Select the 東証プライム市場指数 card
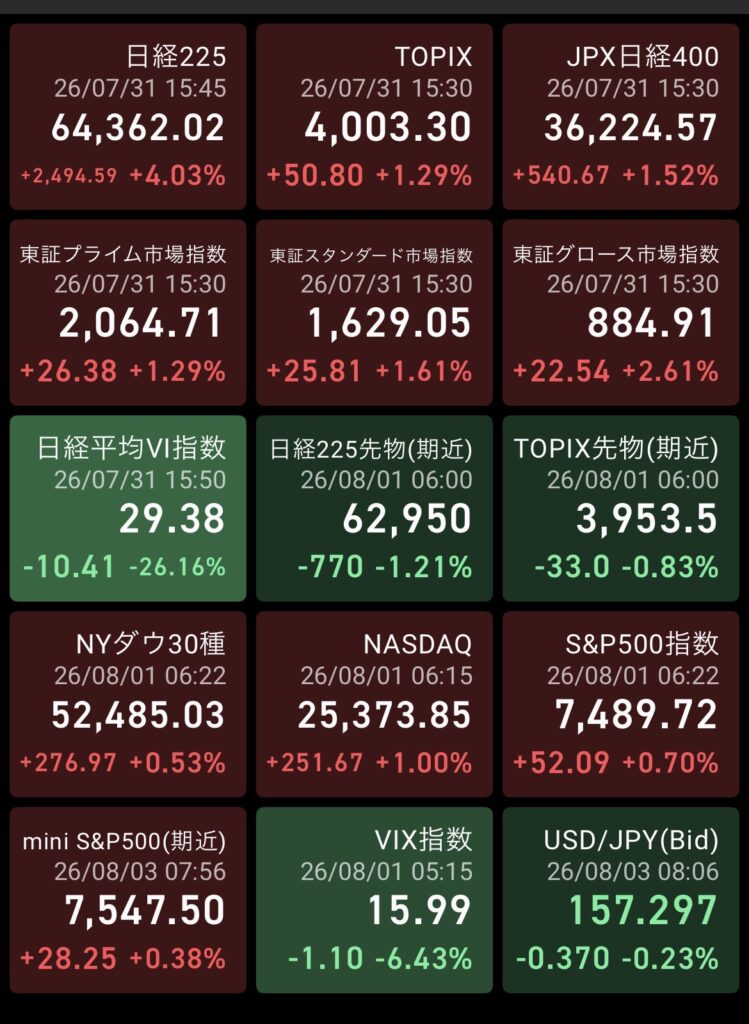 click(x=127, y=313)
